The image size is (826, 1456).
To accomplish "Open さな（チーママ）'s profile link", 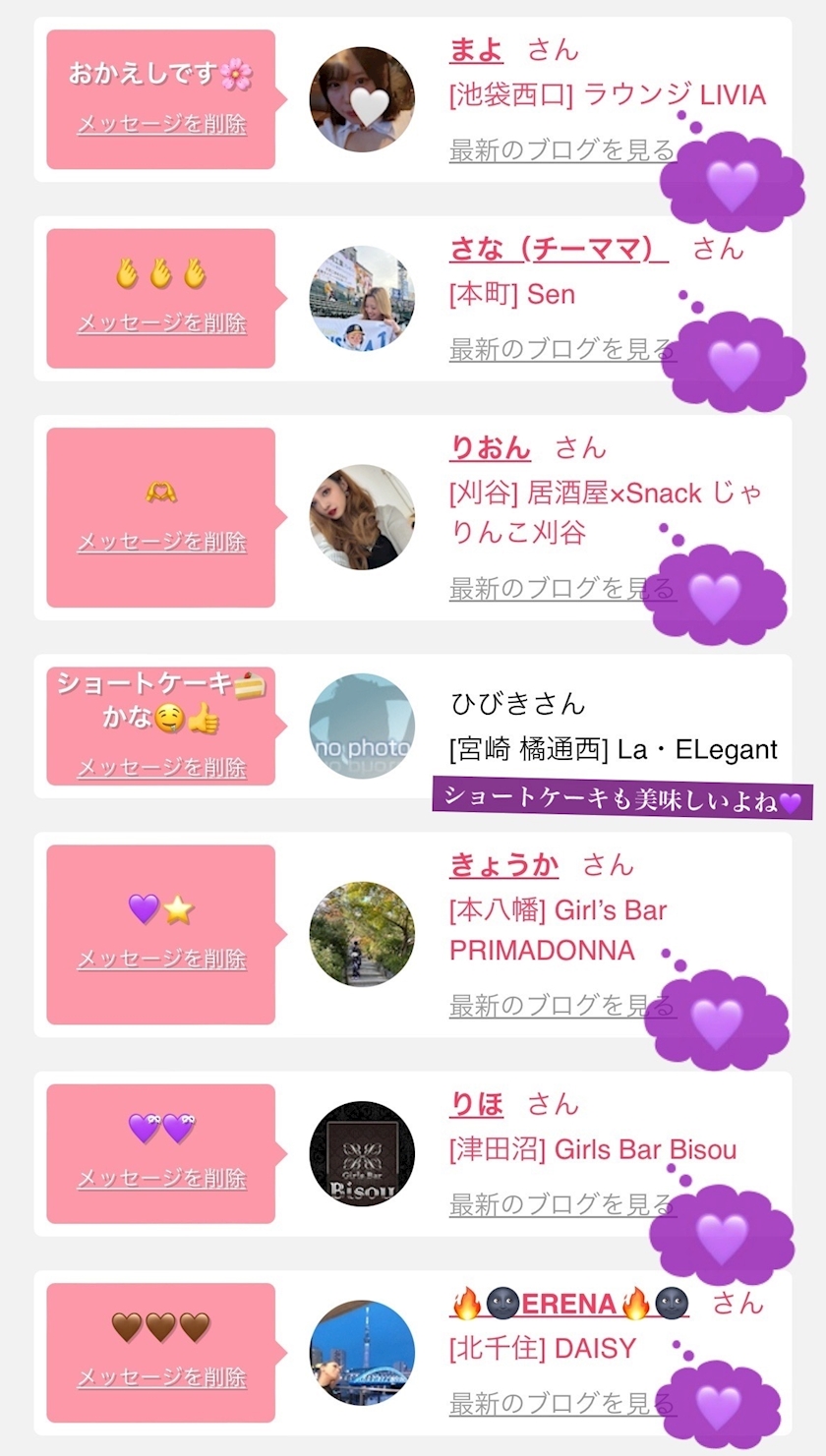I will [x=558, y=249].
